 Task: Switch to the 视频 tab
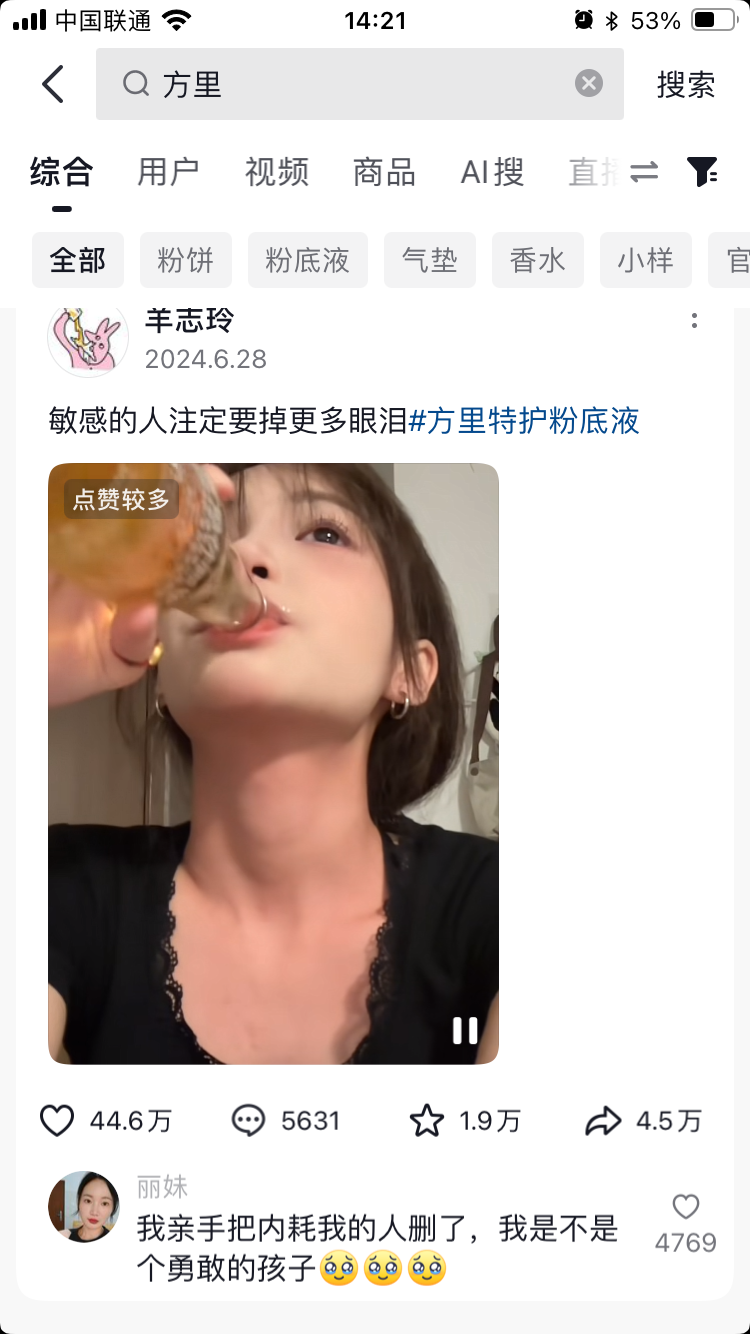[x=276, y=172]
